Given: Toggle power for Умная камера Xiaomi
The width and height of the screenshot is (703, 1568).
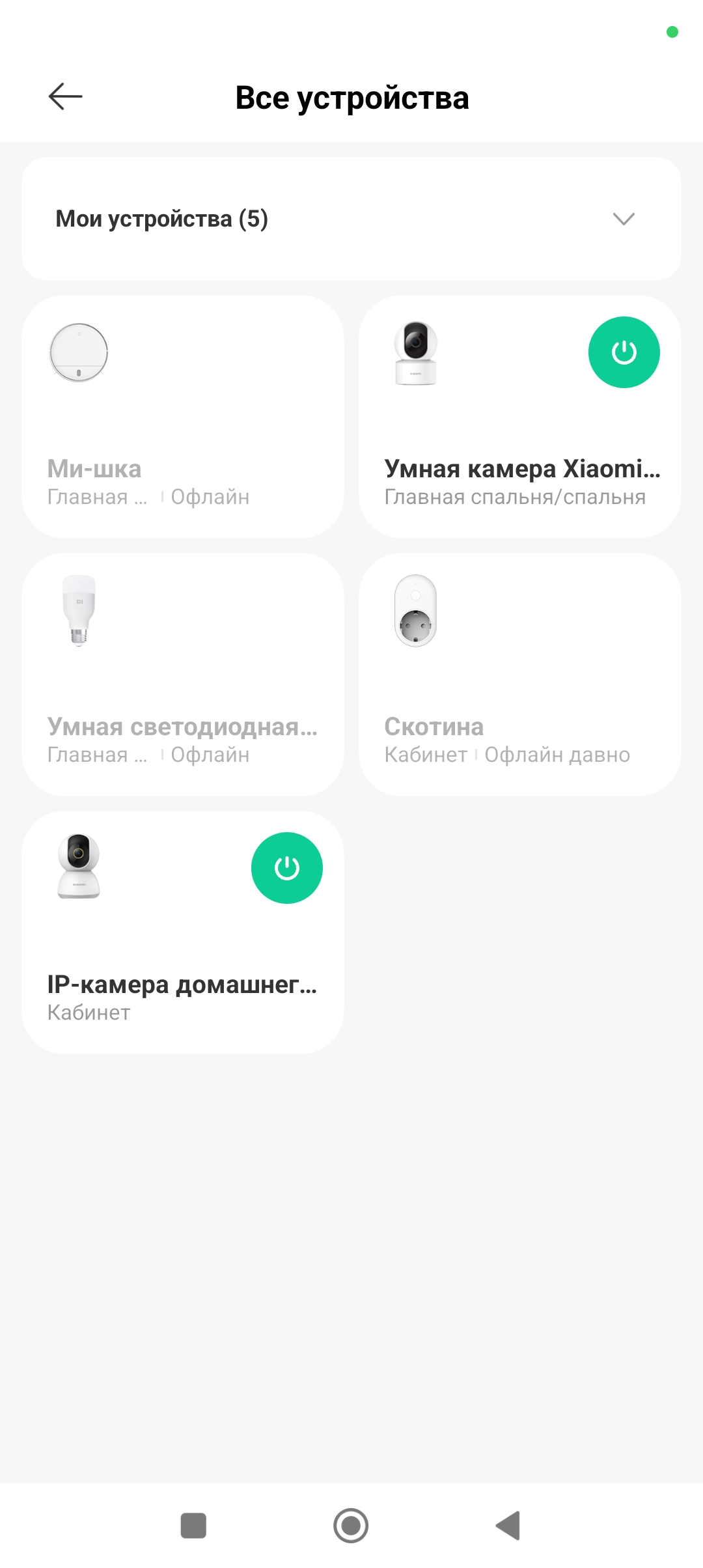Looking at the screenshot, I should pos(624,352).
